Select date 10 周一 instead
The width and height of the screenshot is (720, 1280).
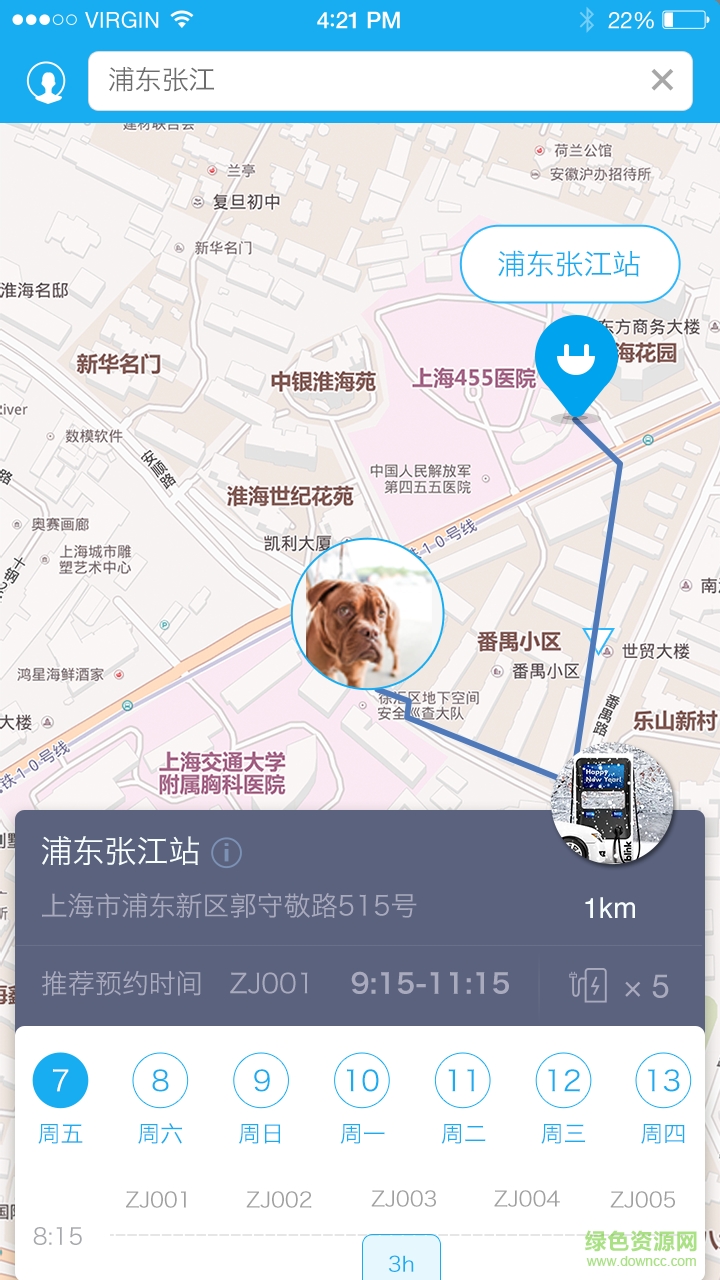tap(361, 1080)
